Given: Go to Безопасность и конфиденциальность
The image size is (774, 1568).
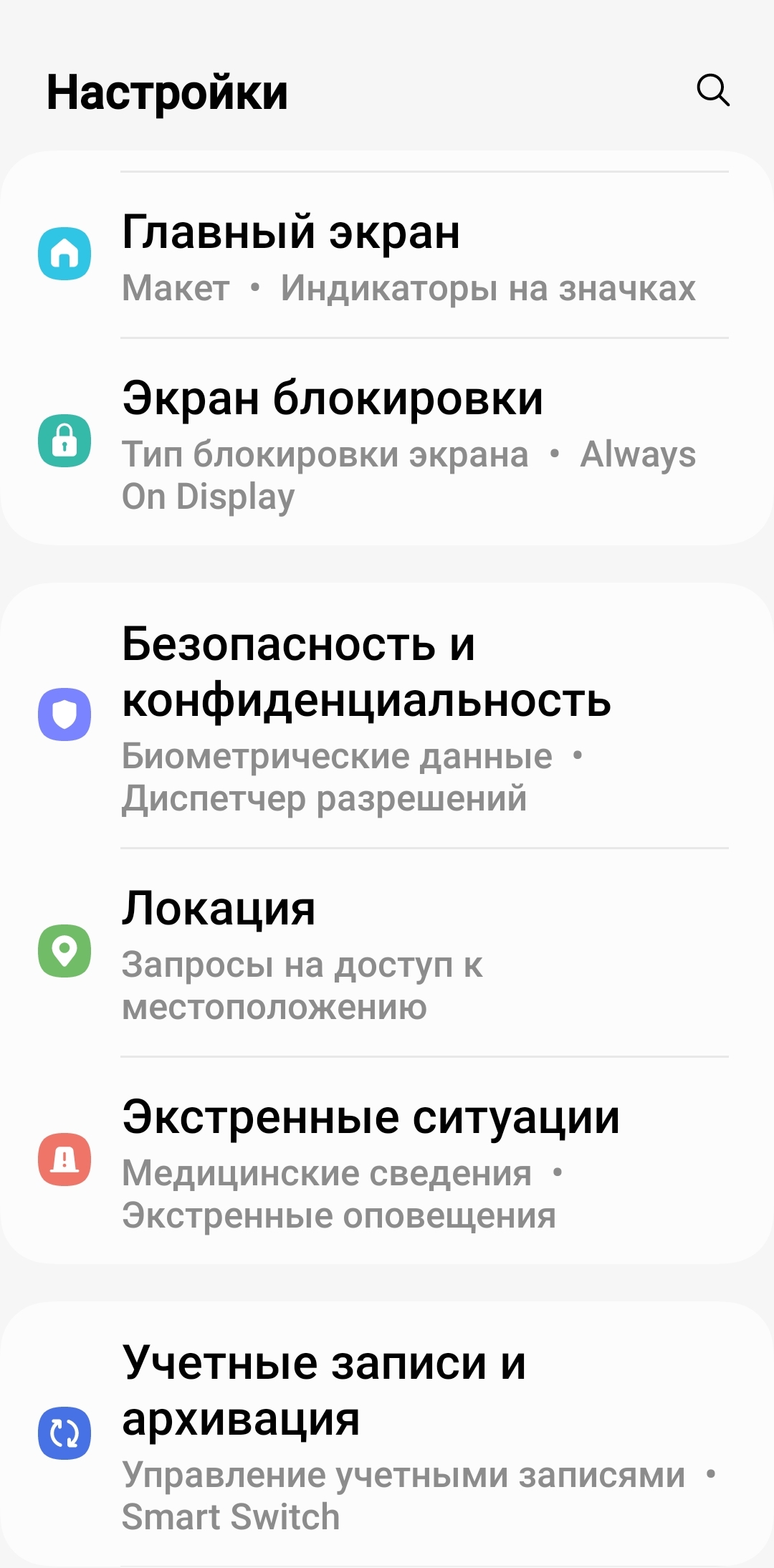Looking at the screenshot, I should pos(387,715).
